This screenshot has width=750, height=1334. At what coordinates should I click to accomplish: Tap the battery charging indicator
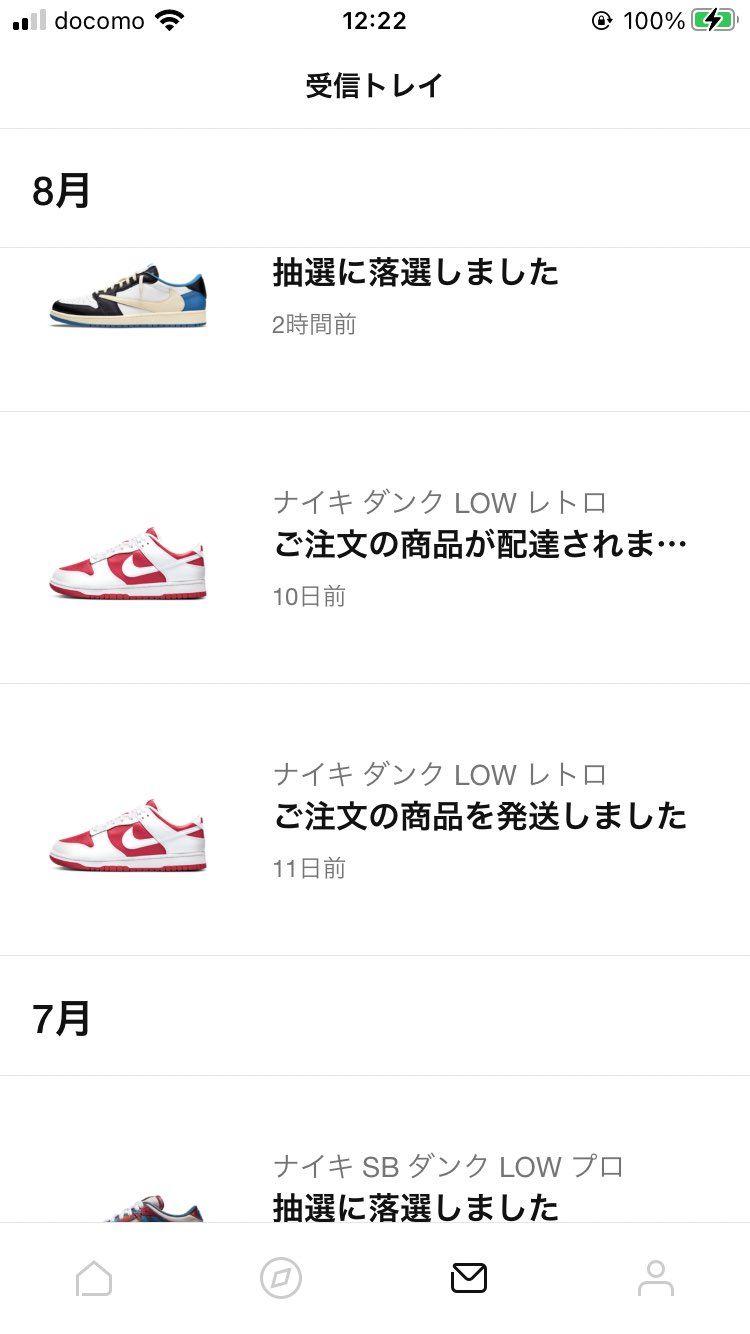coord(712,18)
